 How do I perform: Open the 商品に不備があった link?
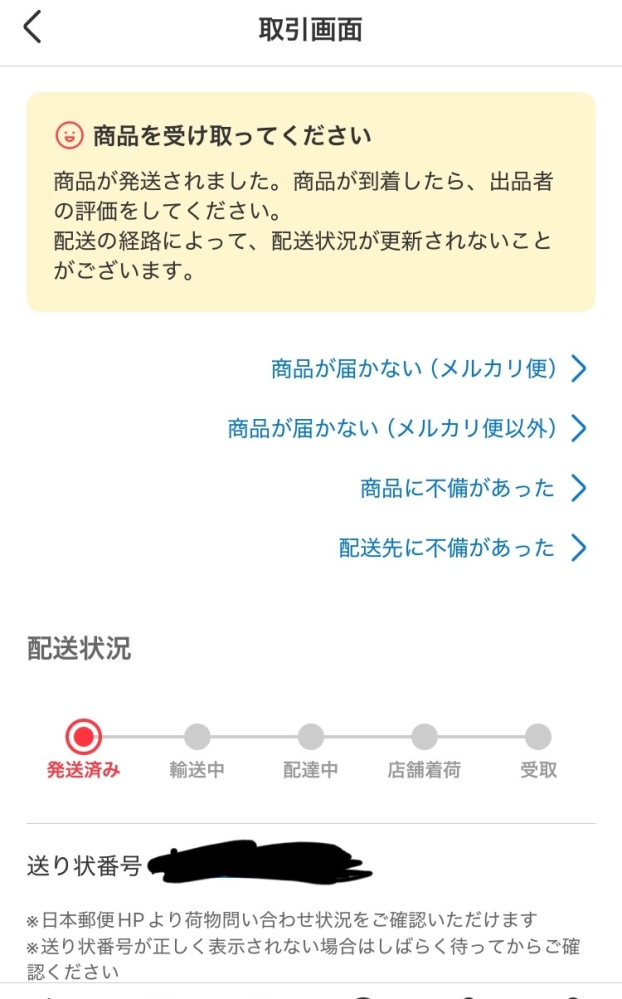tap(472, 489)
